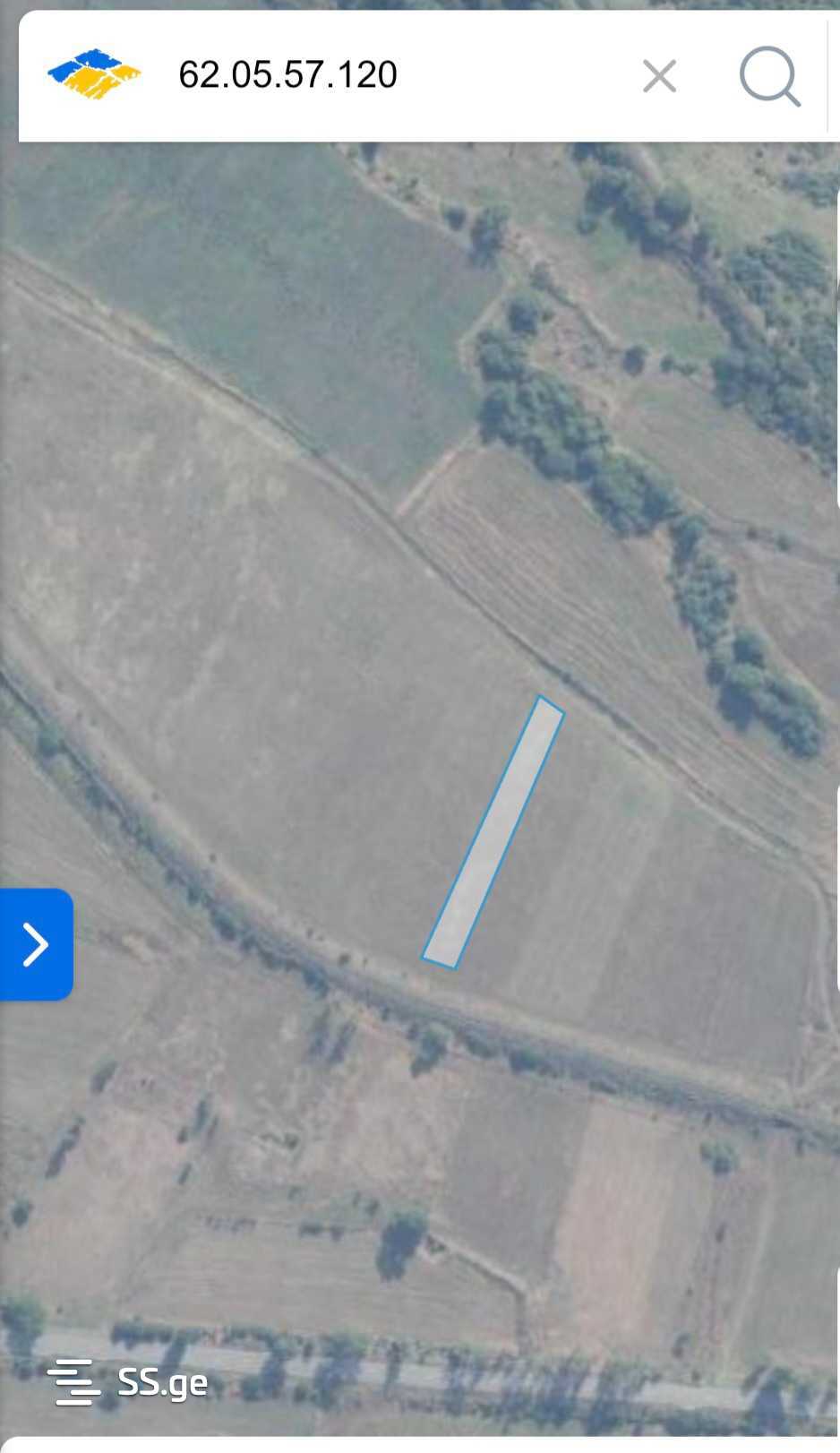Viewport: 840px width, 1453px height.
Task: Run search with the magnifier icon
Action: [769, 76]
